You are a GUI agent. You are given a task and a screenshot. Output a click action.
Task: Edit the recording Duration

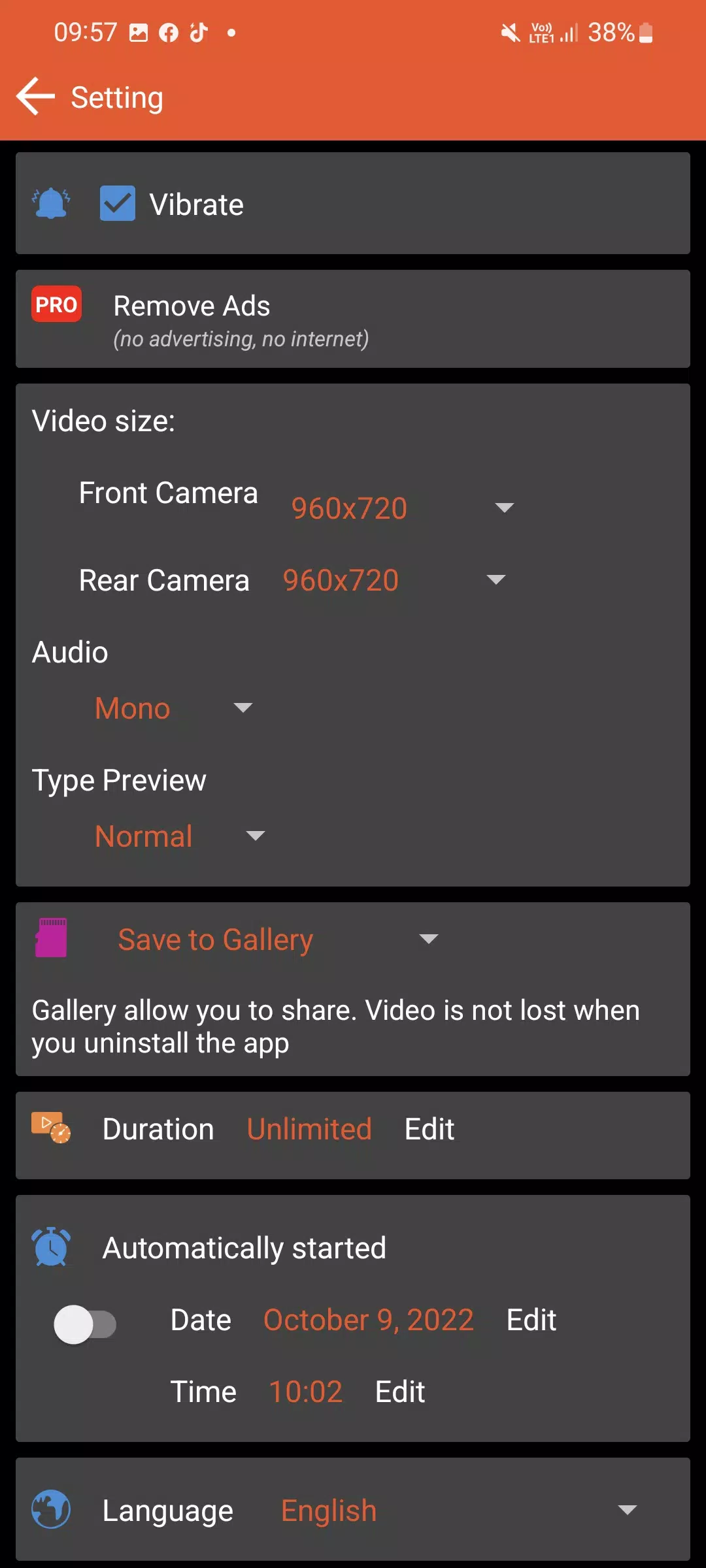pos(429,1129)
